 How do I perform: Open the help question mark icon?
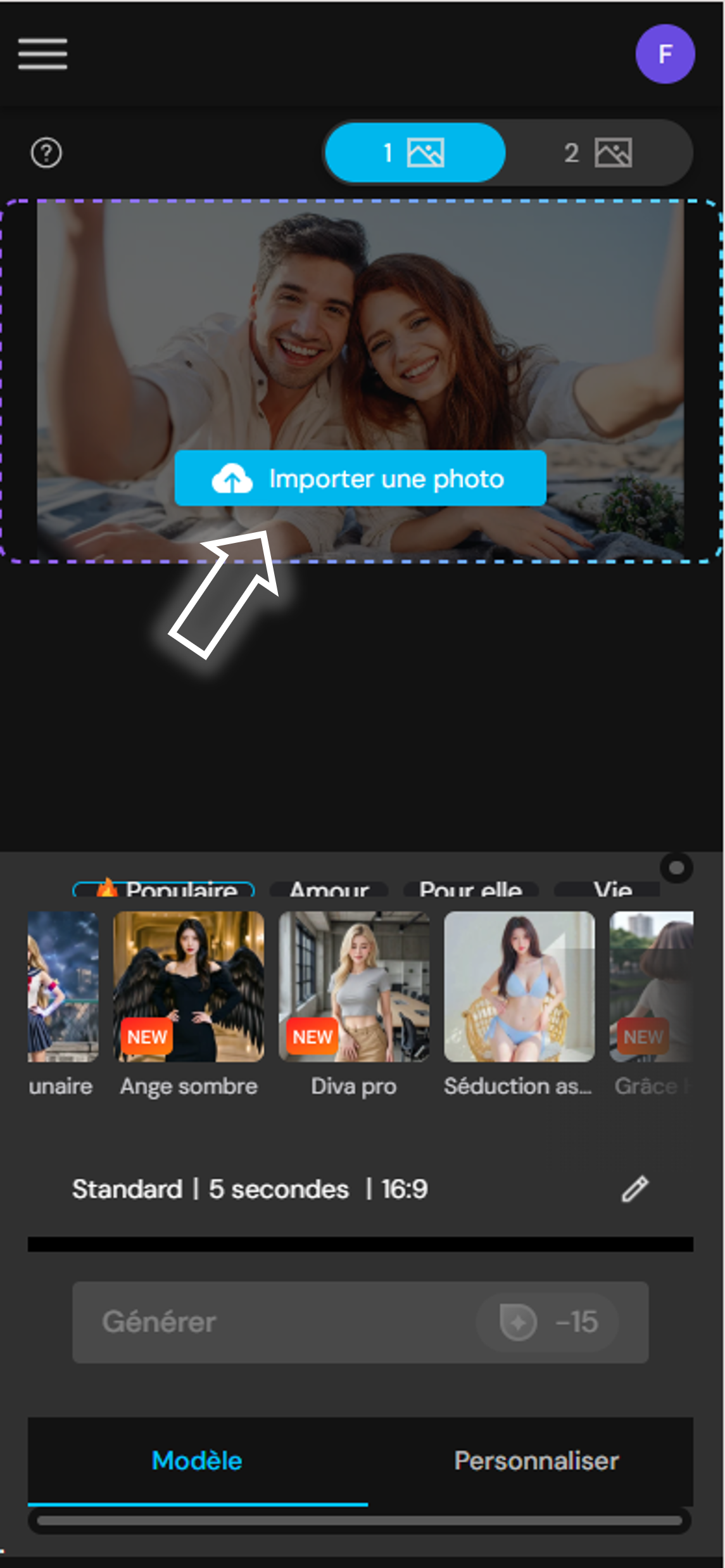46,153
